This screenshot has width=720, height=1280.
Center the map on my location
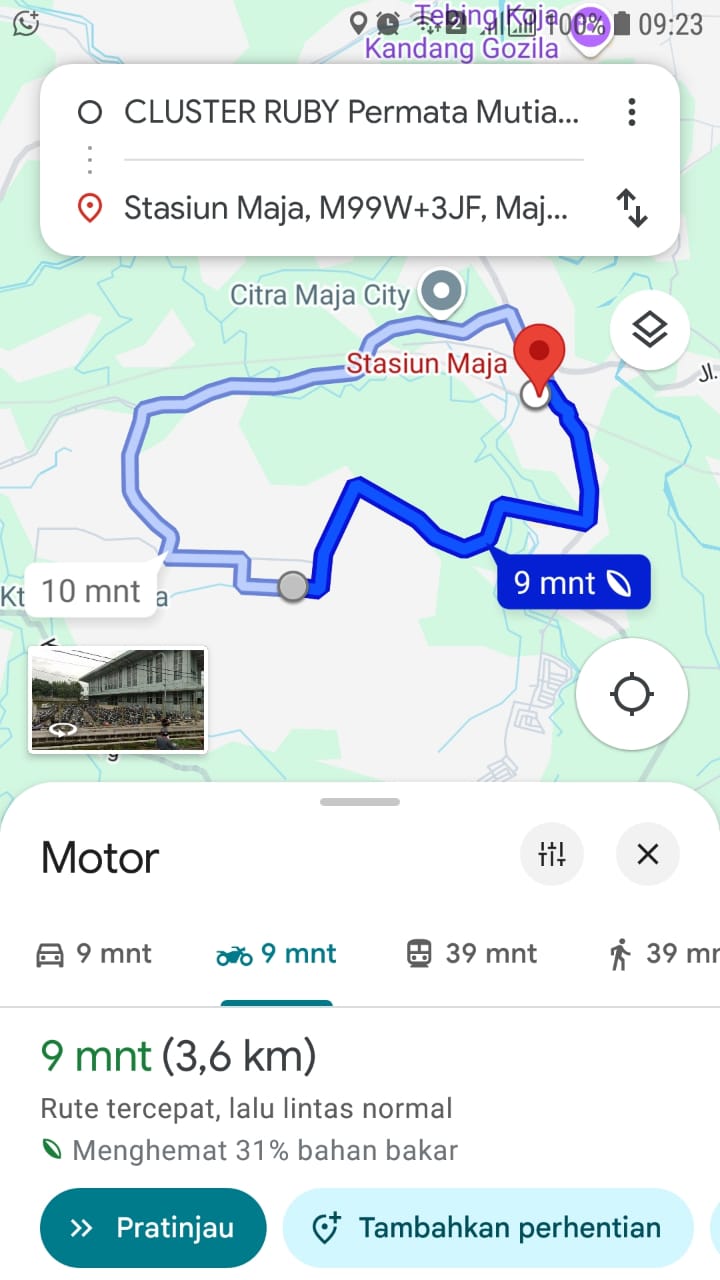pyautogui.click(x=631, y=694)
